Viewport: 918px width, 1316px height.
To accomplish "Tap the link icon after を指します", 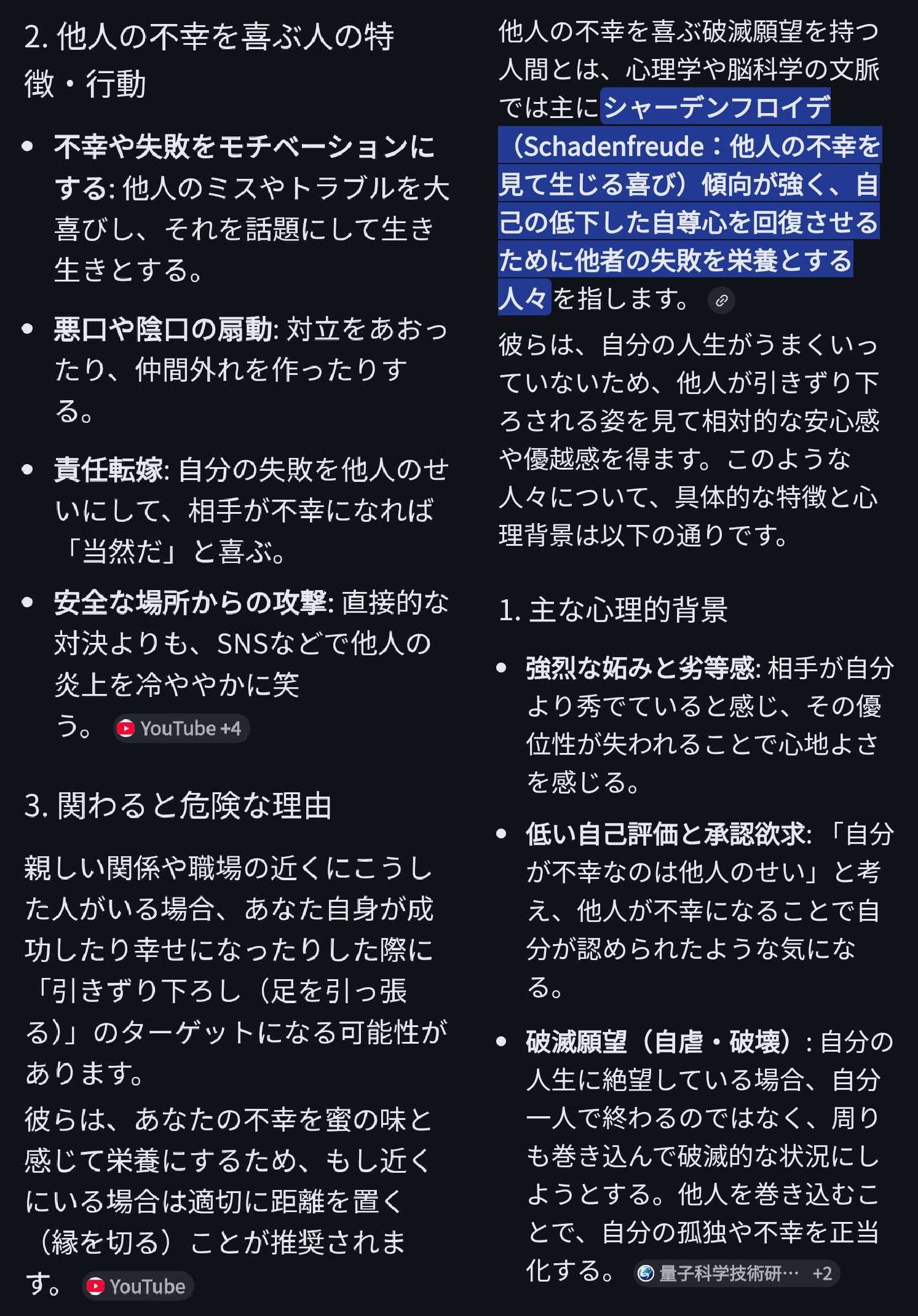I will 721,301.
